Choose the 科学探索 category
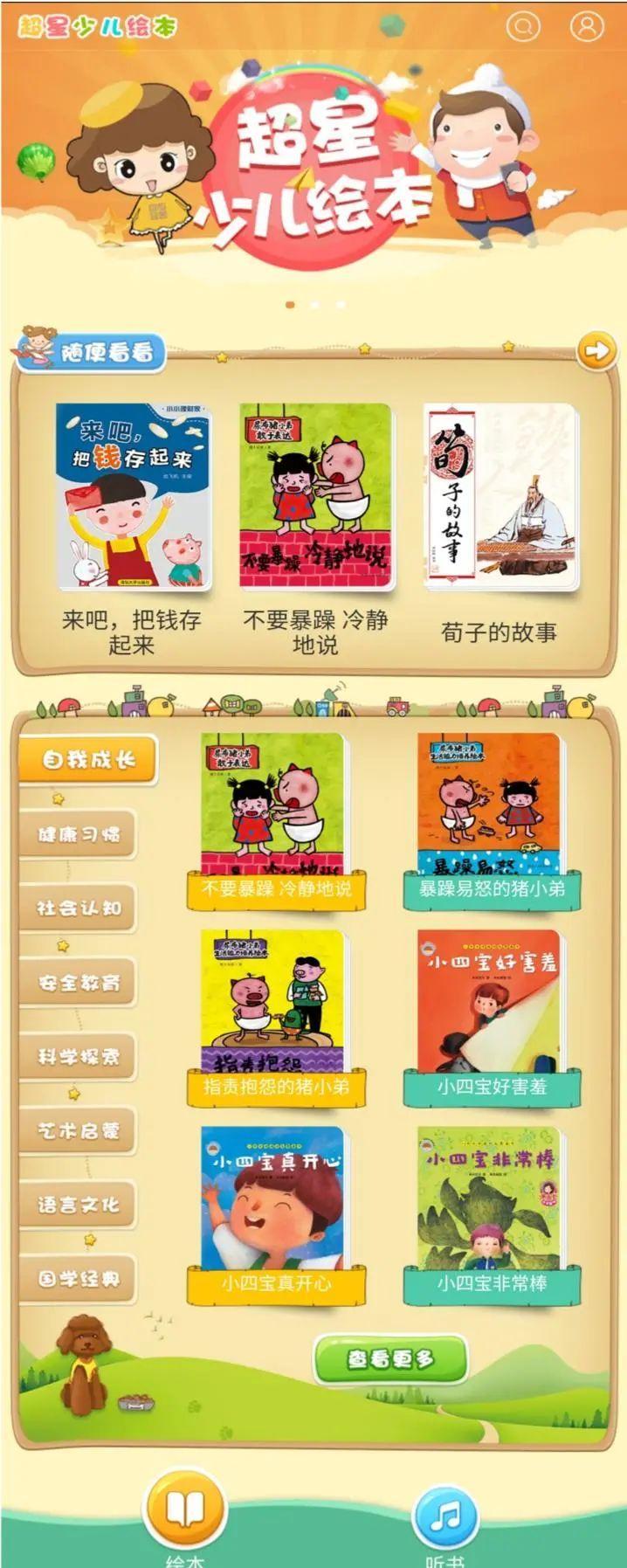The height and width of the screenshot is (1568, 627). point(79,1057)
